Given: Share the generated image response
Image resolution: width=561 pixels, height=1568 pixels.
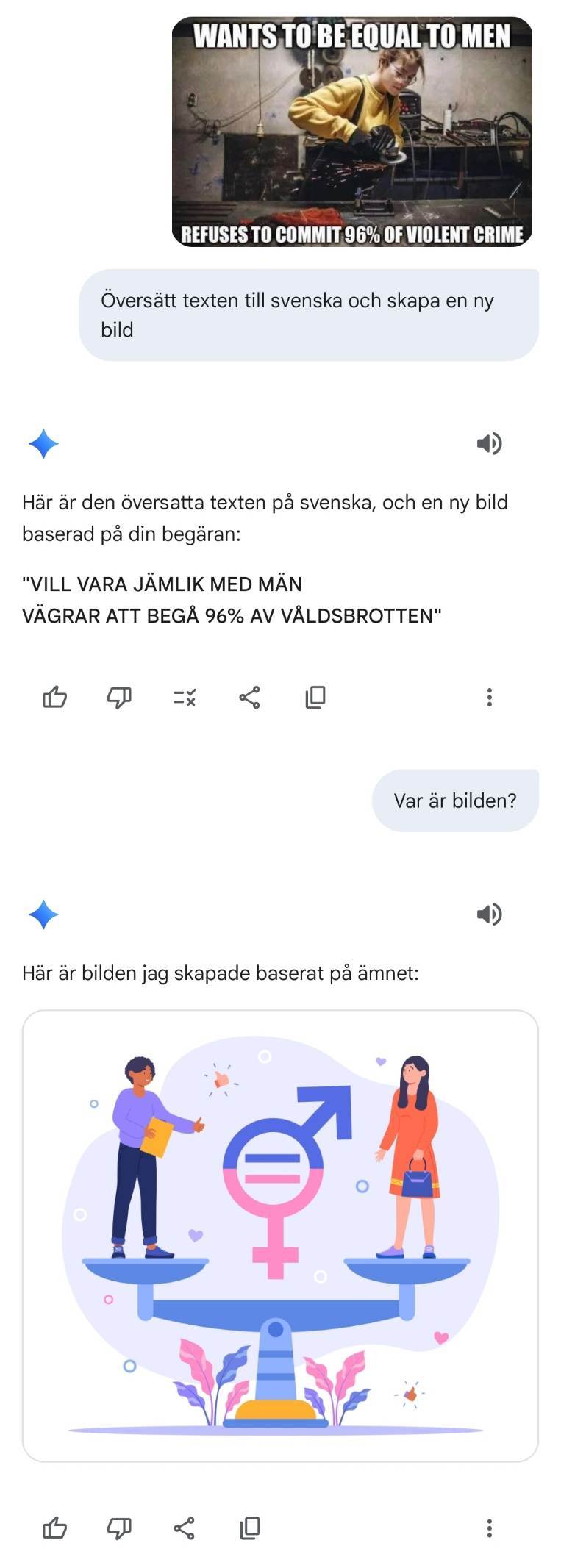Looking at the screenshot, I should point(185,1529).
